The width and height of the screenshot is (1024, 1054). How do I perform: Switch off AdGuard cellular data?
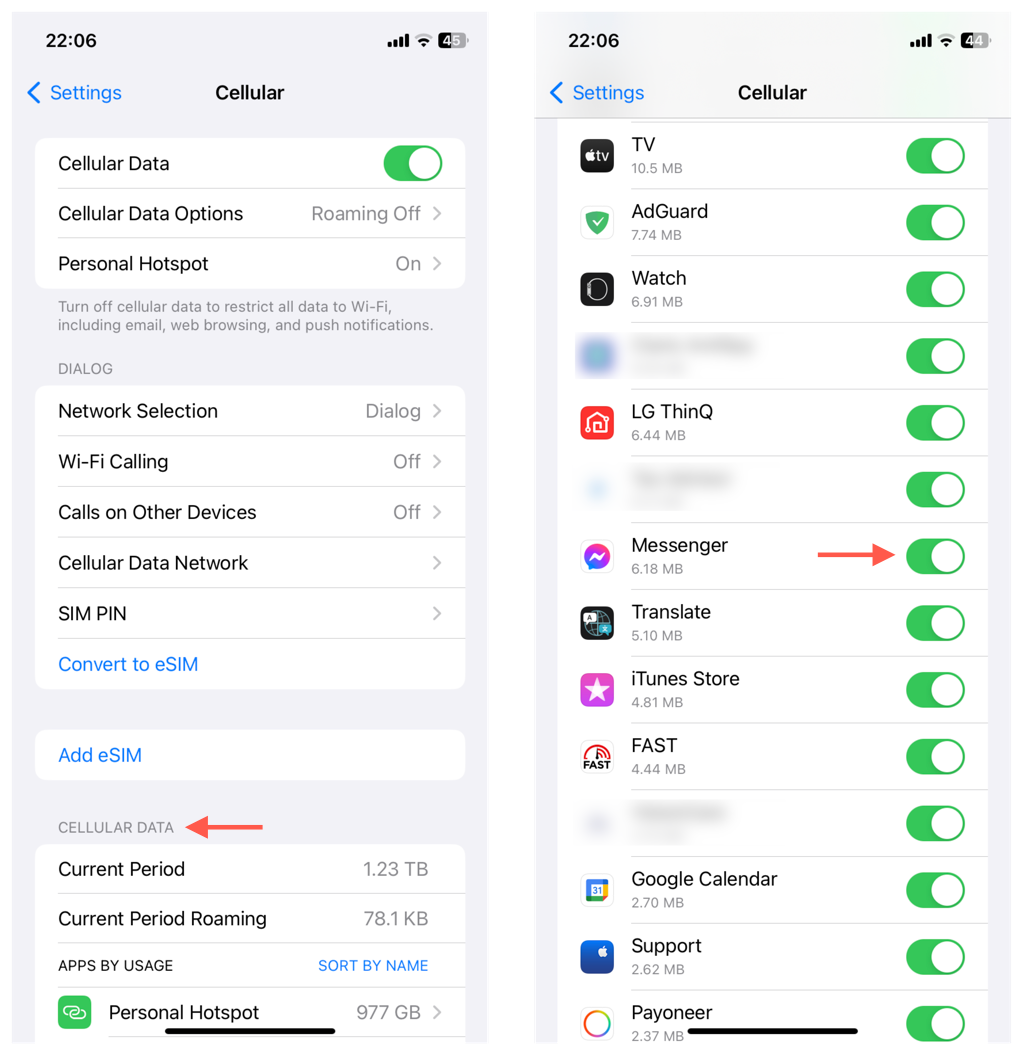935,222
